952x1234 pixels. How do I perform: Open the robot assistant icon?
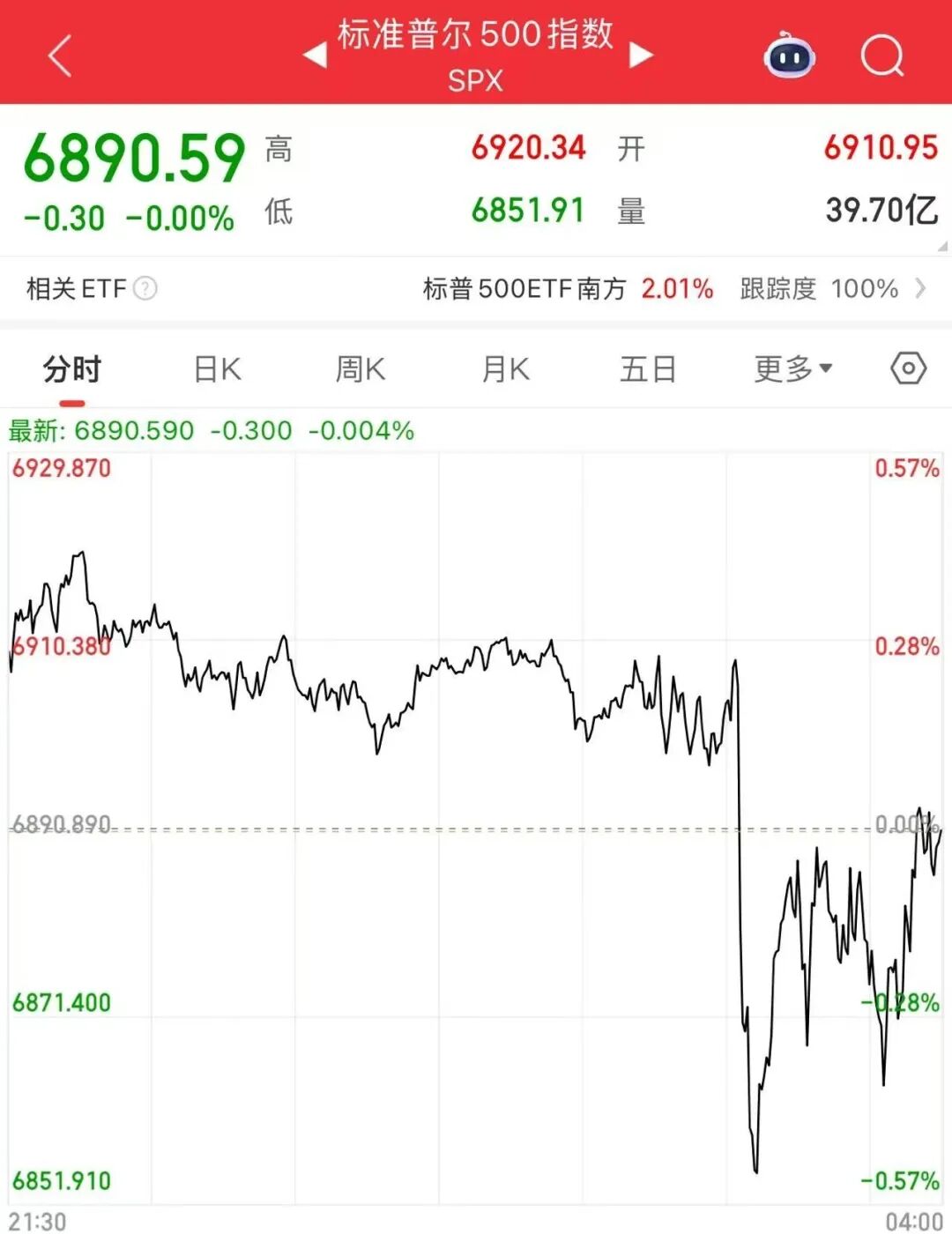pos(789,56)
